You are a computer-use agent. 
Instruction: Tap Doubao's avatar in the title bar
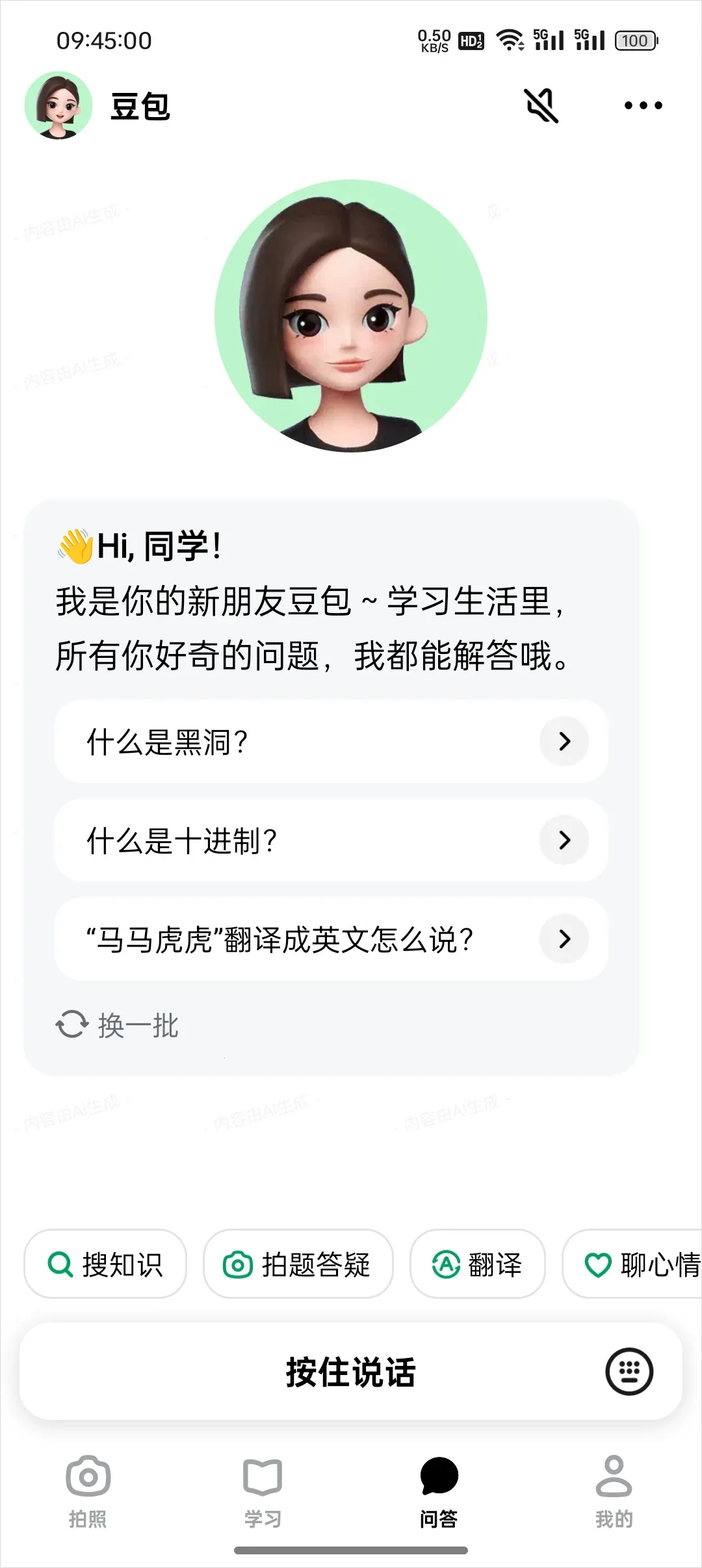58,105
